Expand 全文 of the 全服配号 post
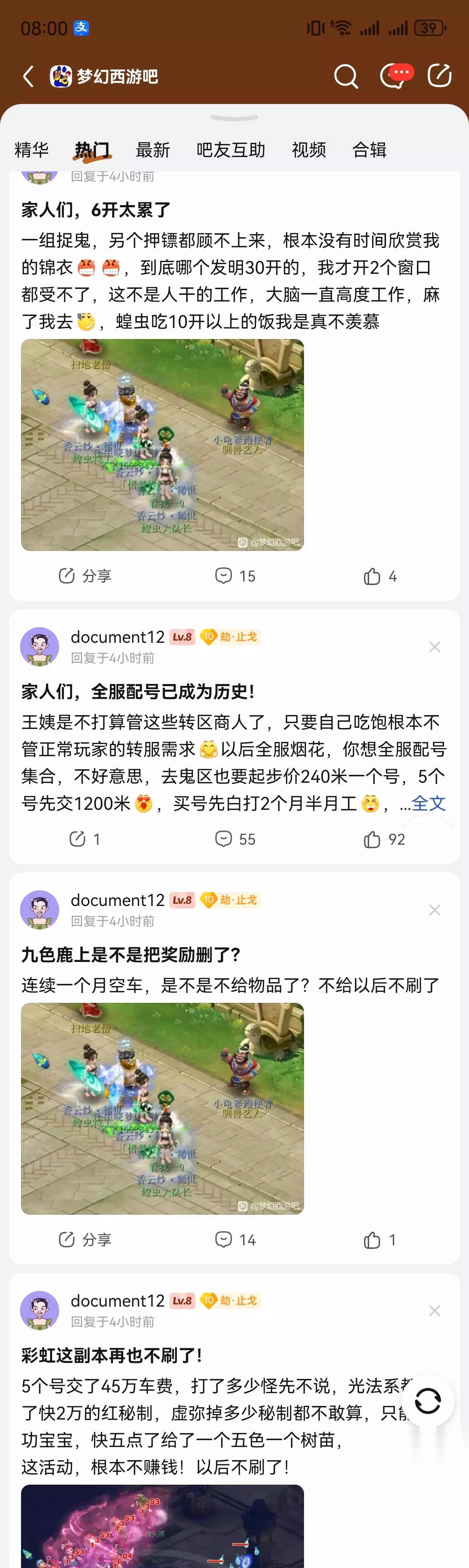This screenshot has height=1568, width=469. pyautogui.click(x=429, y=803)
